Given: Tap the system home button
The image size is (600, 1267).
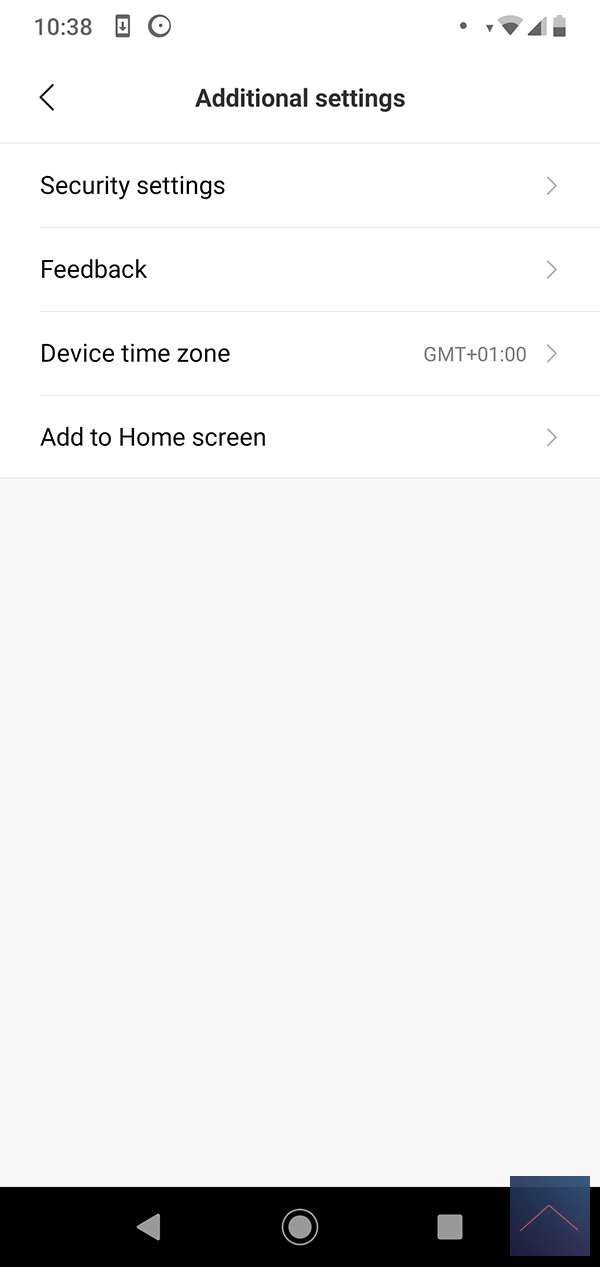Looking at the screenshot, I should (300, 1226).
